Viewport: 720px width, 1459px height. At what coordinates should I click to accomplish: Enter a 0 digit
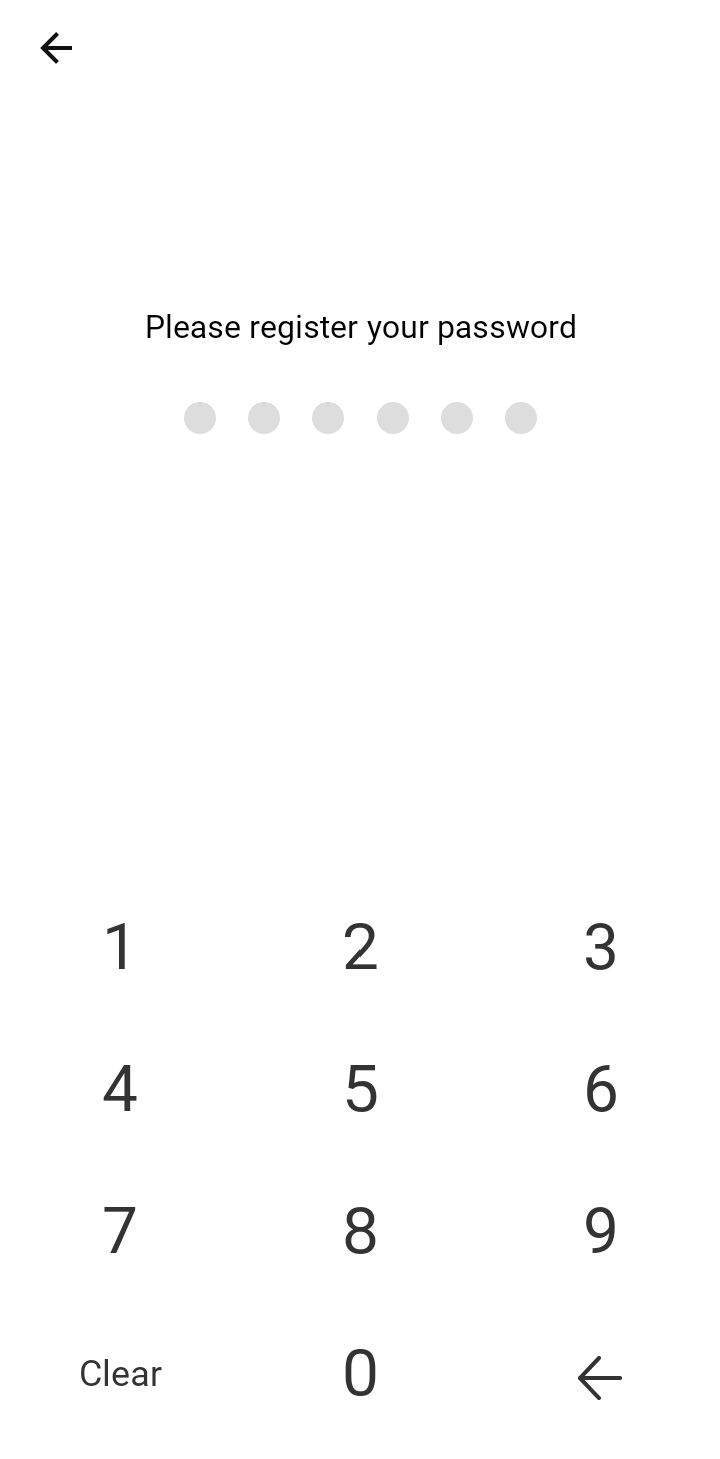pyautogui.click(x=360, y=1373)
